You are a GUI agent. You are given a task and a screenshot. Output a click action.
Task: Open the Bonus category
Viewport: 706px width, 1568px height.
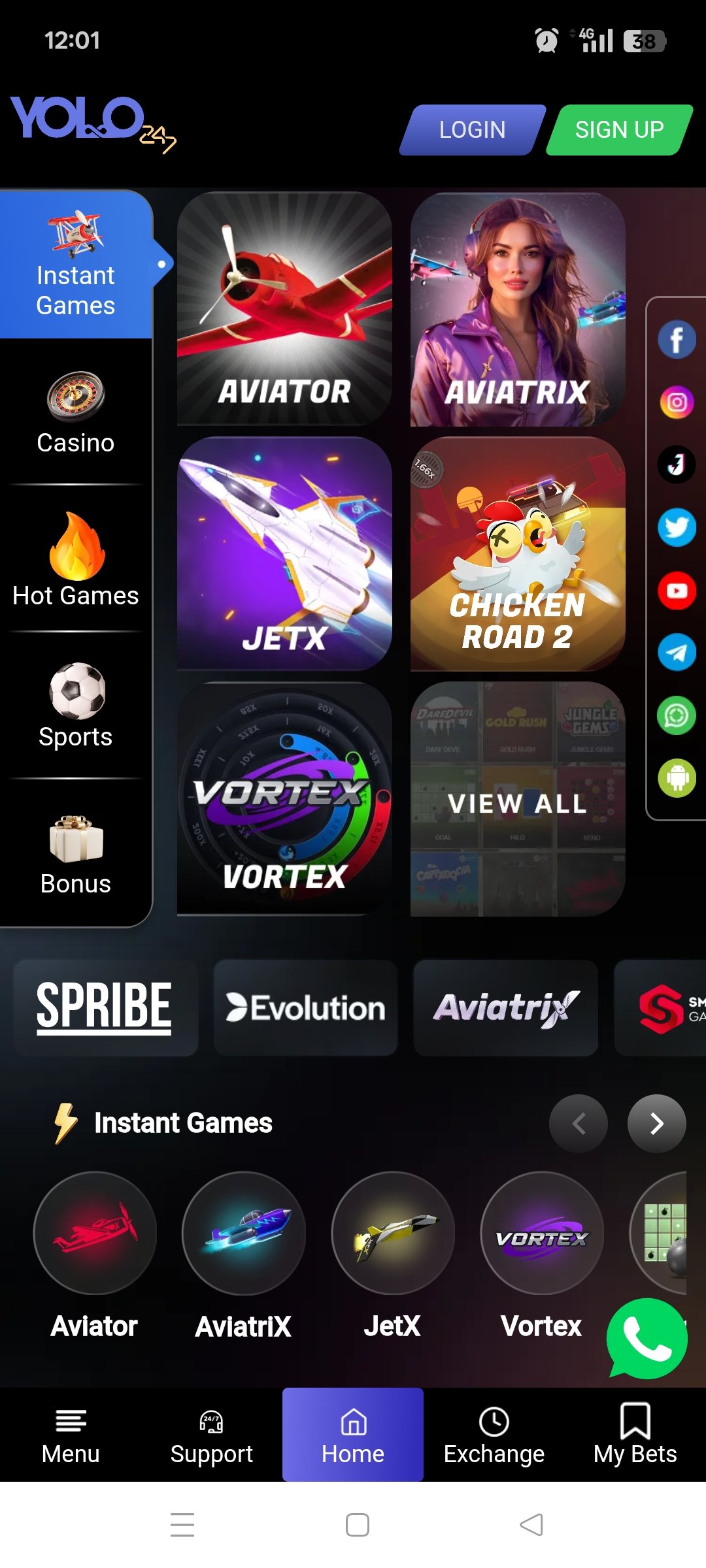pos(76,853)
